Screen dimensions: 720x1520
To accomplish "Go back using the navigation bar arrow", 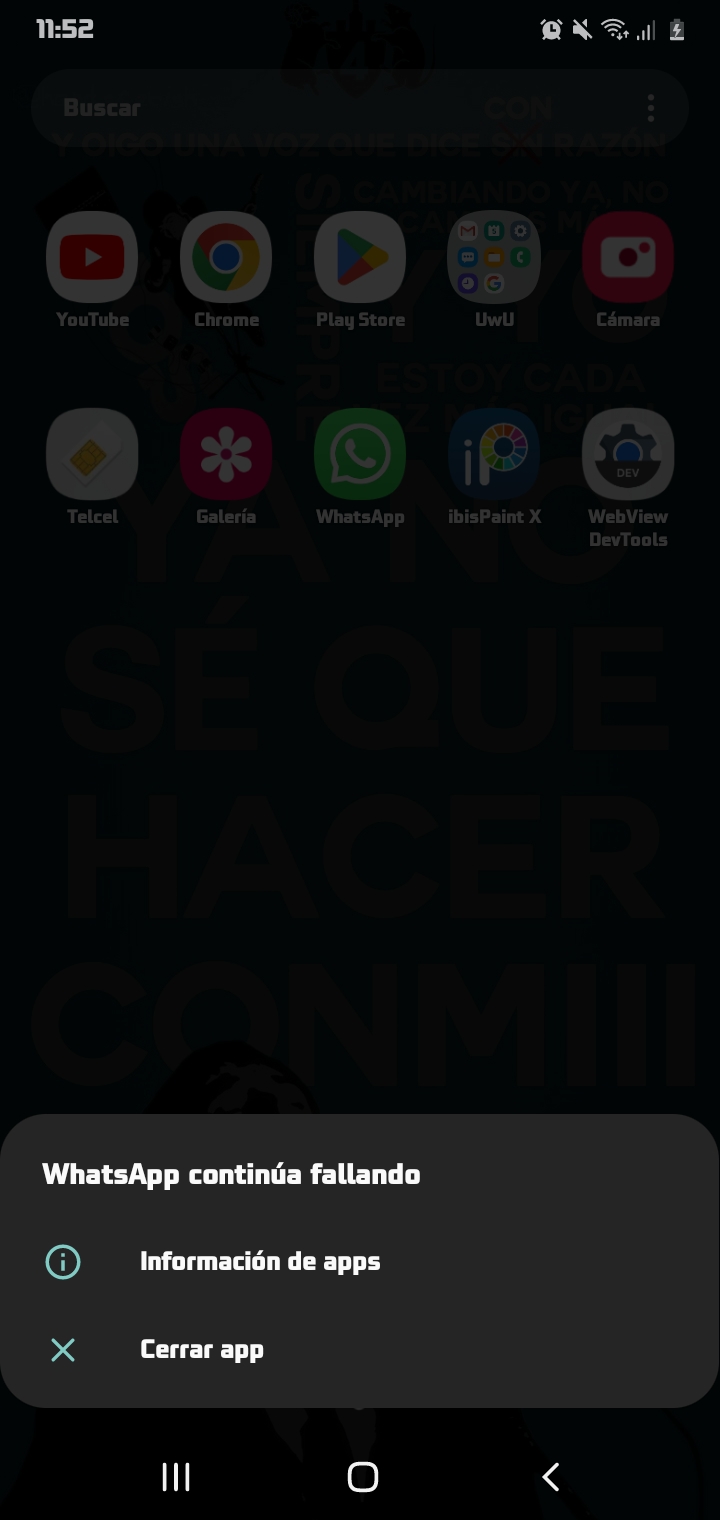I will [x=550, y=1477].
